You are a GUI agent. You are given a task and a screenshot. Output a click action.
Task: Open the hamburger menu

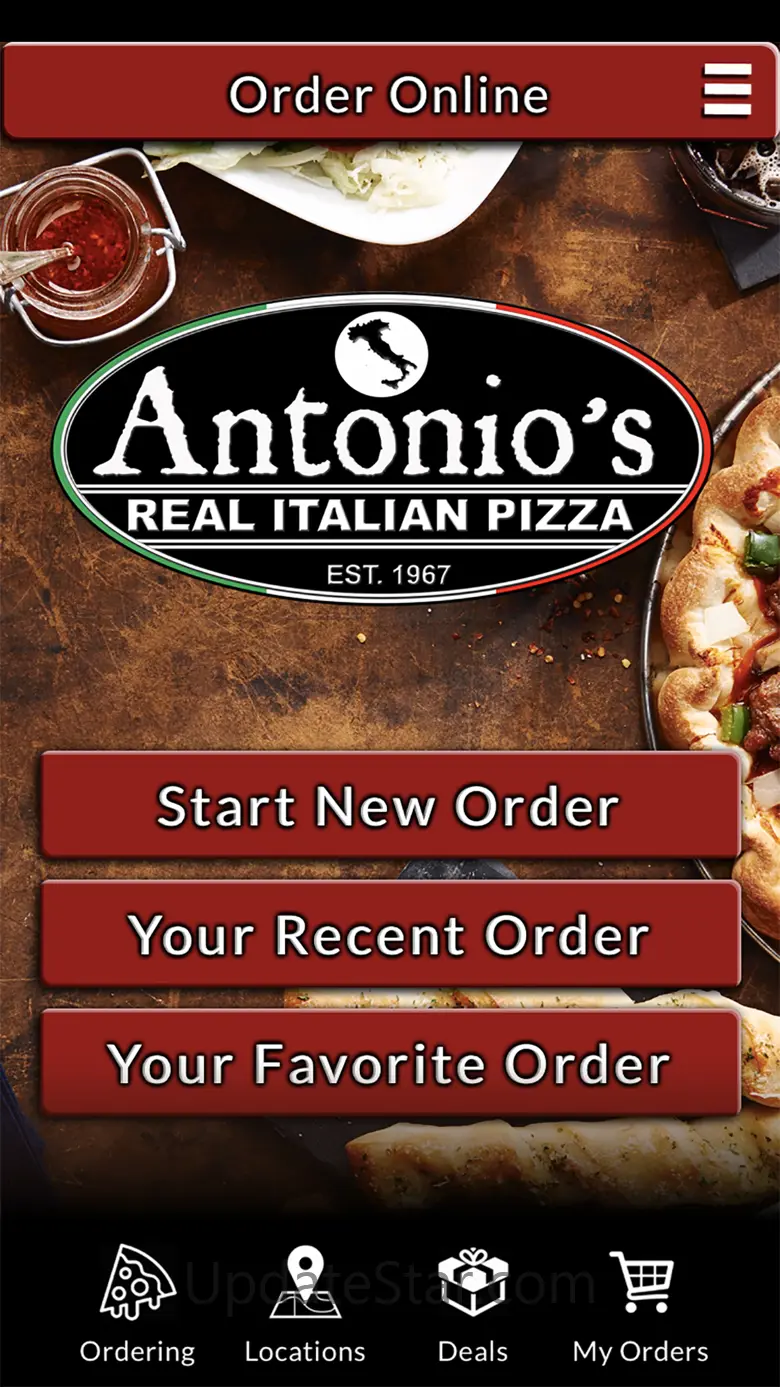point(727,90)
